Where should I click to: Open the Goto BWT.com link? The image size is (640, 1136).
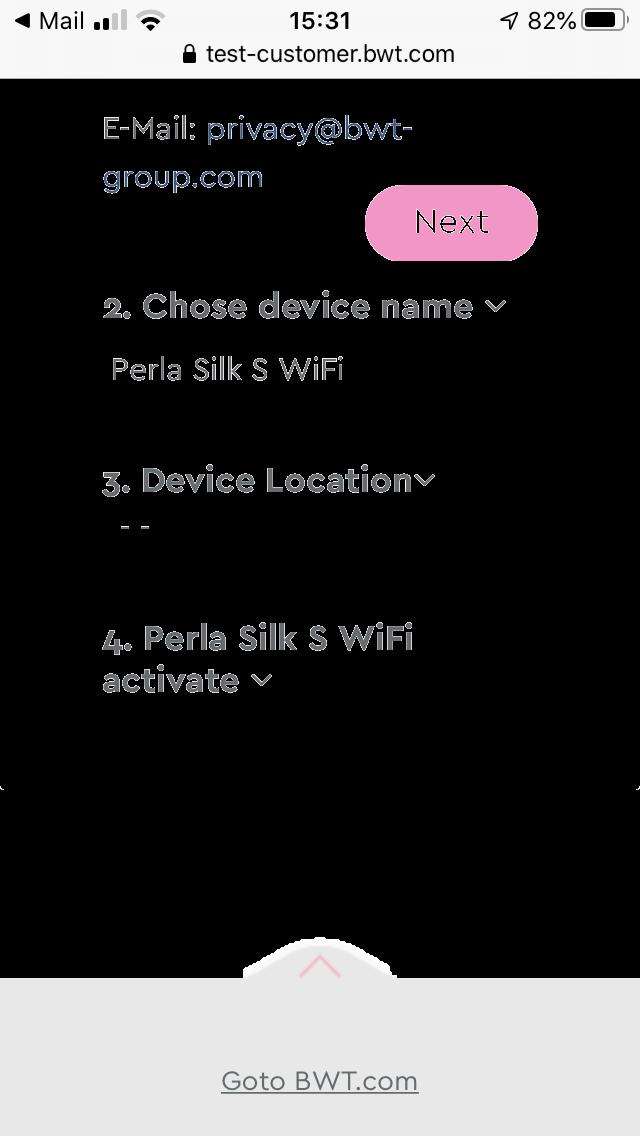pyautogui.click(x=320, y=1081)
